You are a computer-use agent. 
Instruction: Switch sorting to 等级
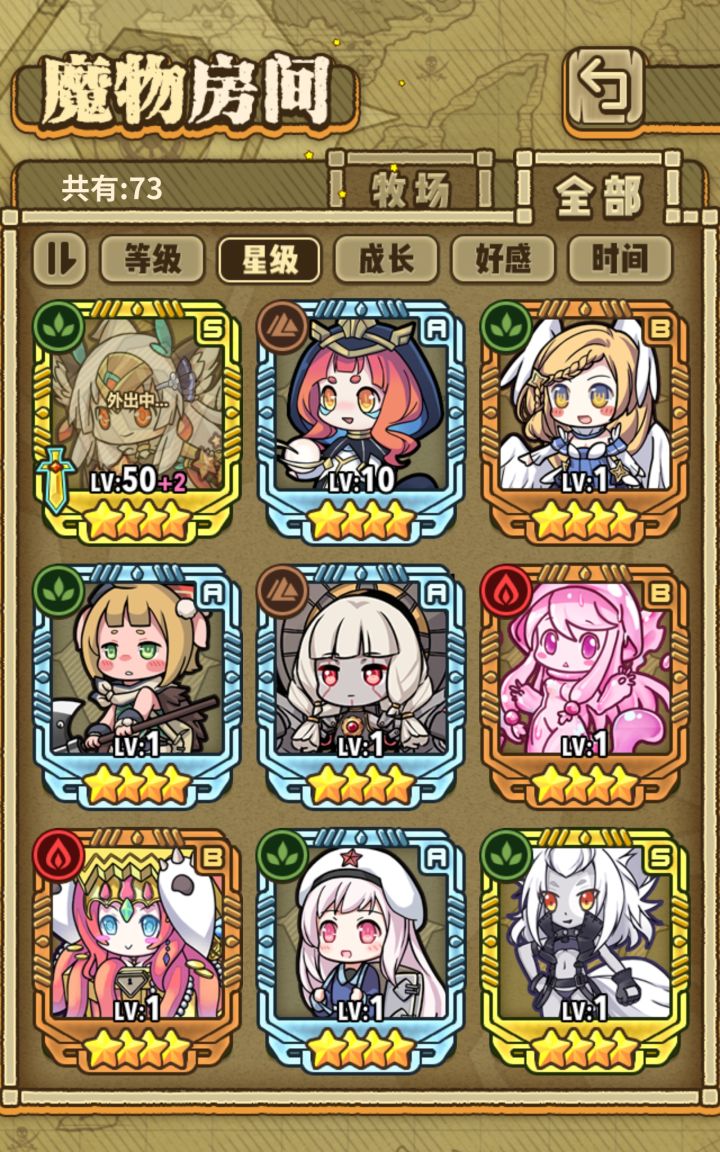152,258
